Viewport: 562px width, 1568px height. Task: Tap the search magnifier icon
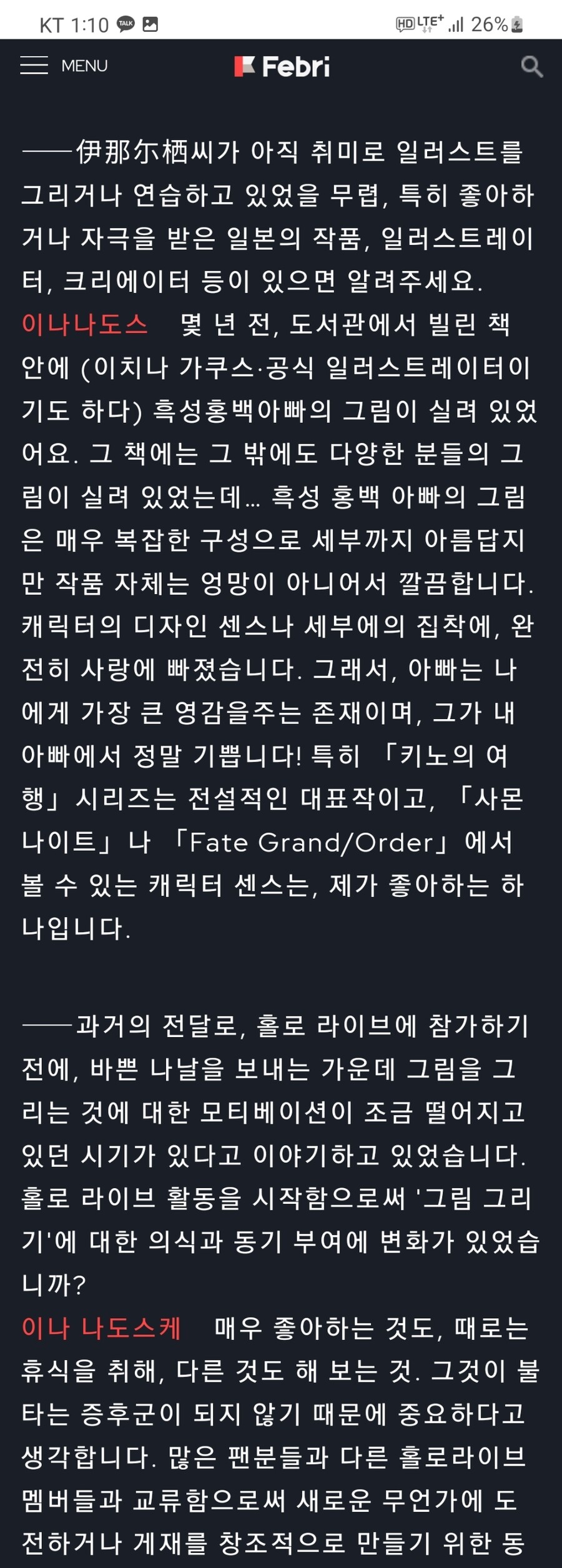pyautogui.click(x=531, y=66)
